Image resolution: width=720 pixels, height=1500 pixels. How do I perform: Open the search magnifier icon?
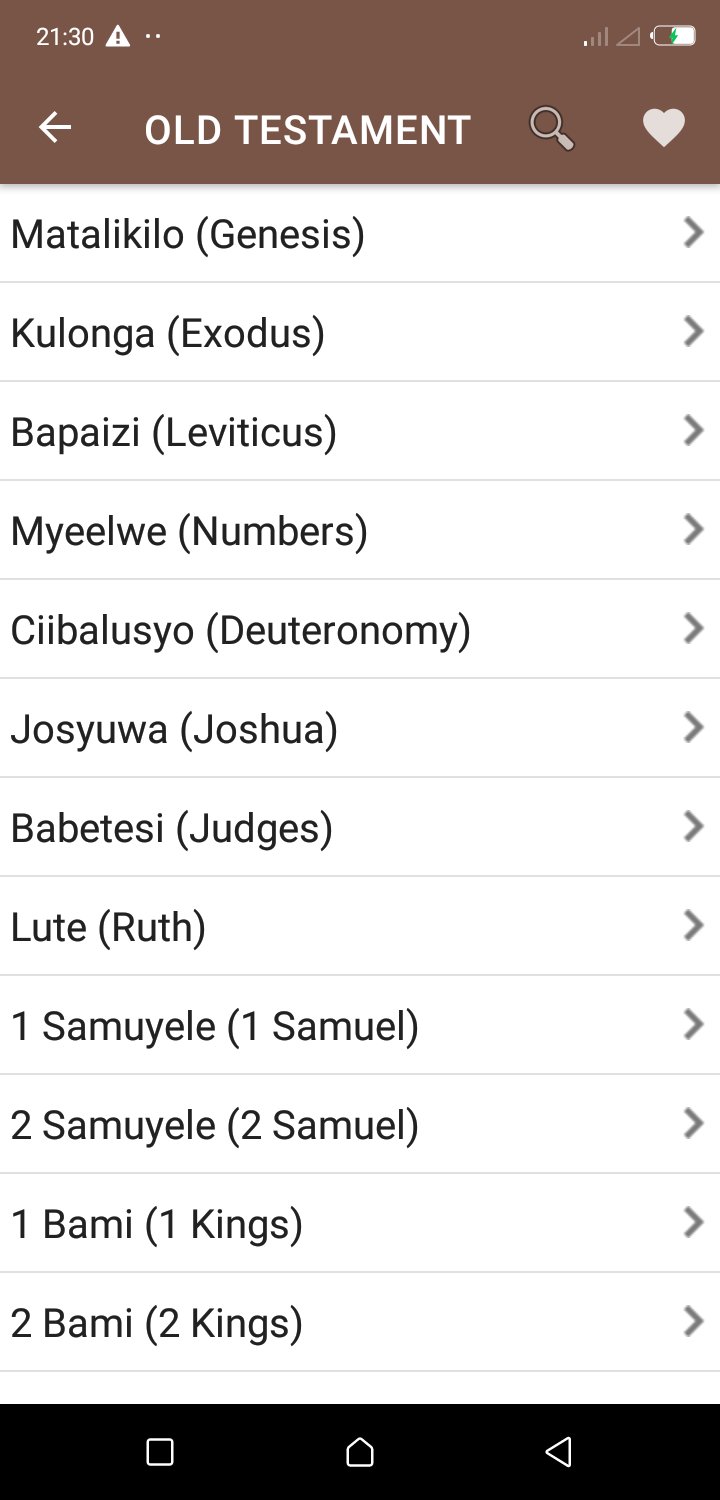[551, 129]
